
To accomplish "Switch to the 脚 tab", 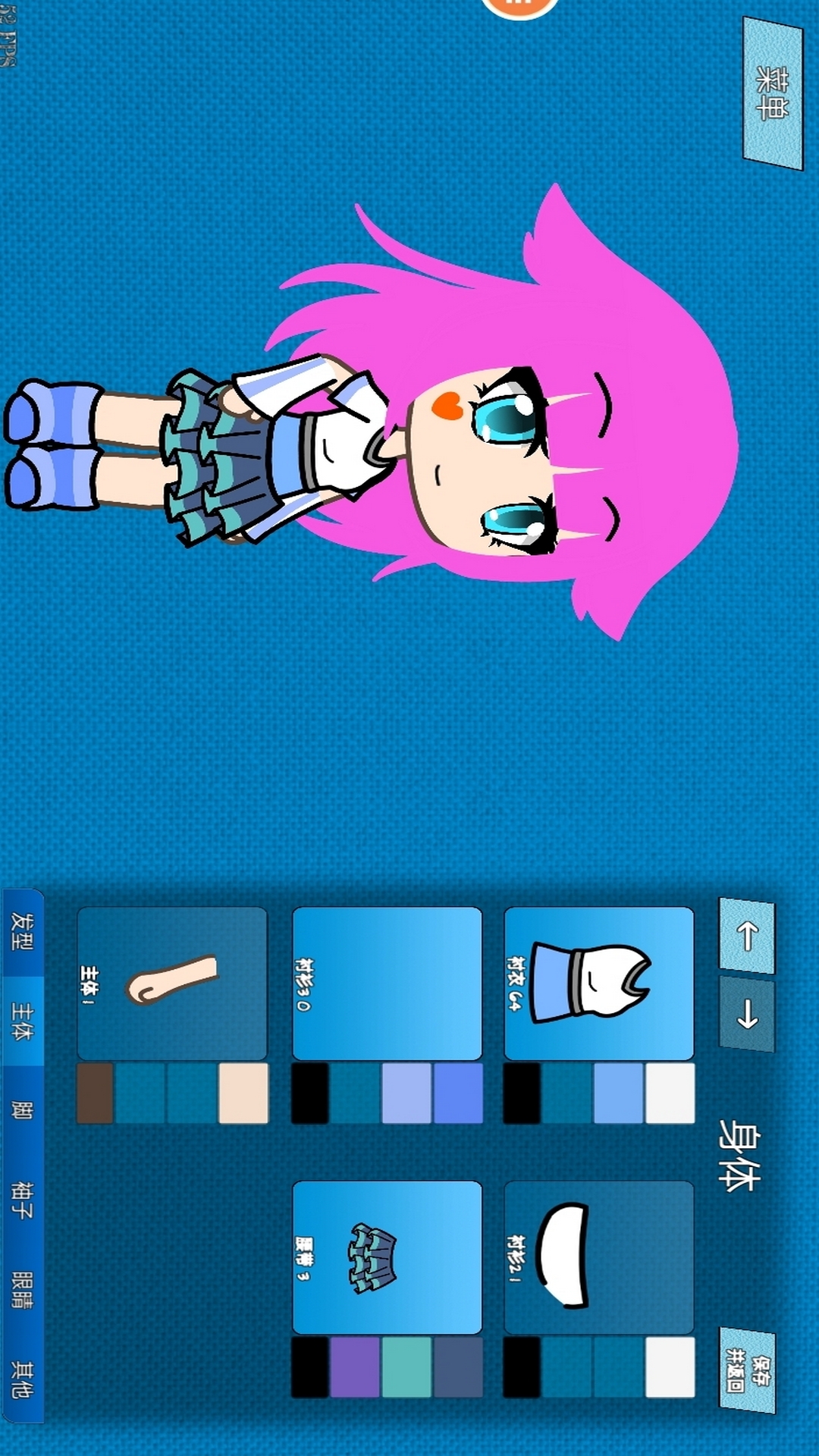I will click(21, 1109).
